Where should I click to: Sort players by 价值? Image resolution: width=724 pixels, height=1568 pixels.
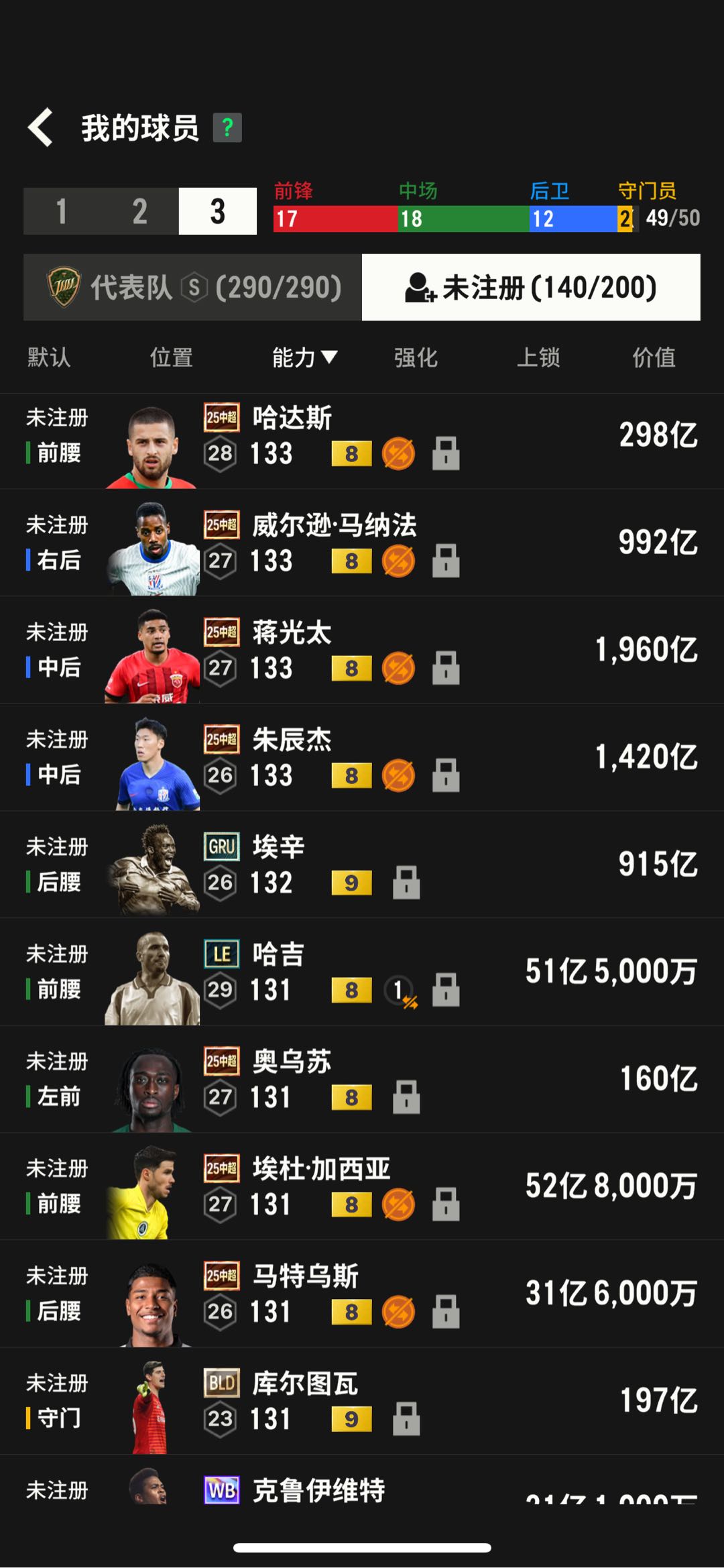tap(654, 357)
